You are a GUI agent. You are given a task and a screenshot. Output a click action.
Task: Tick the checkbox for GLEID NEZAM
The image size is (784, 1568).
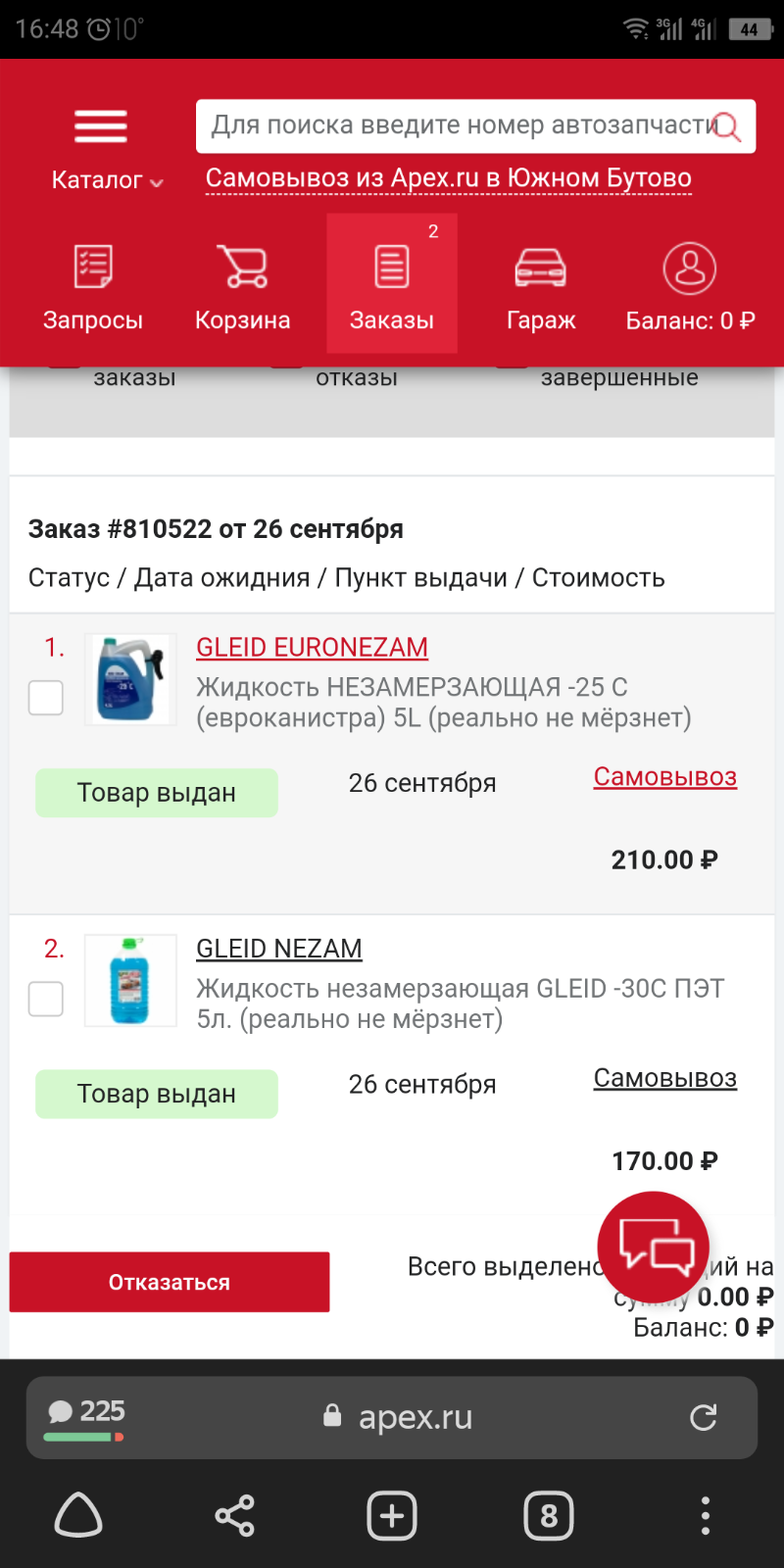tap(46, 999)
